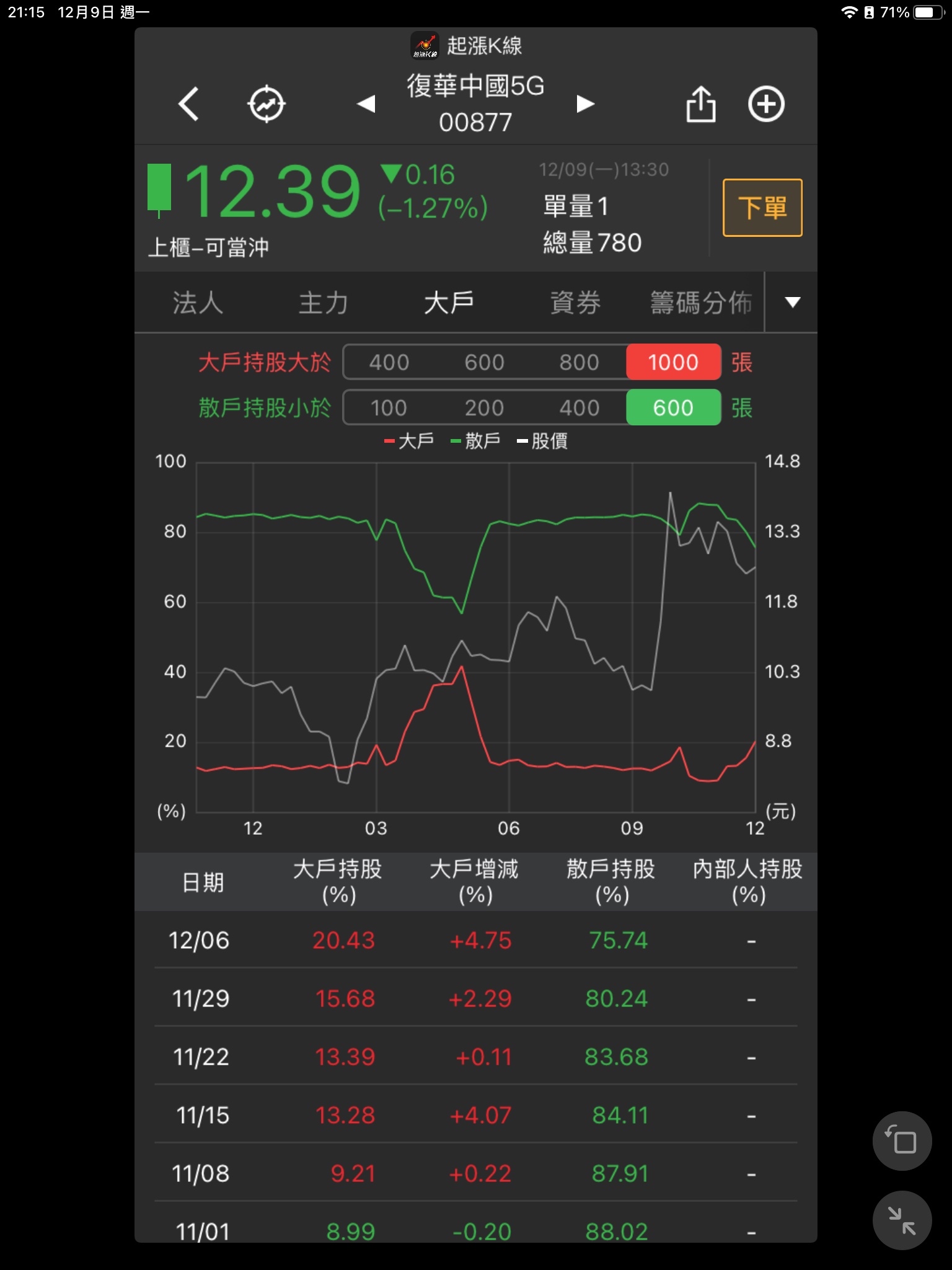Add 00877 to watchlist with plus icon
Screen dimensions: 952x1270
(766, 104)
